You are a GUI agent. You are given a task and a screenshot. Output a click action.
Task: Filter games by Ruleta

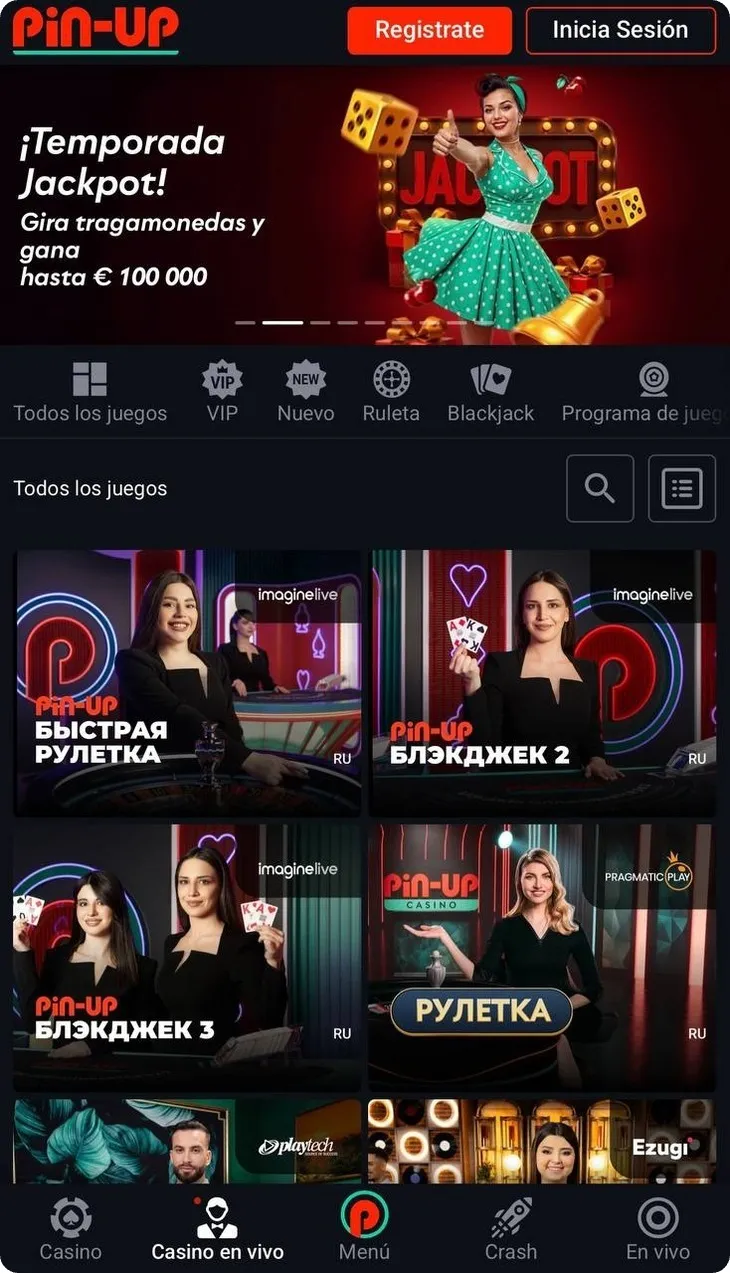coord(391,393)
